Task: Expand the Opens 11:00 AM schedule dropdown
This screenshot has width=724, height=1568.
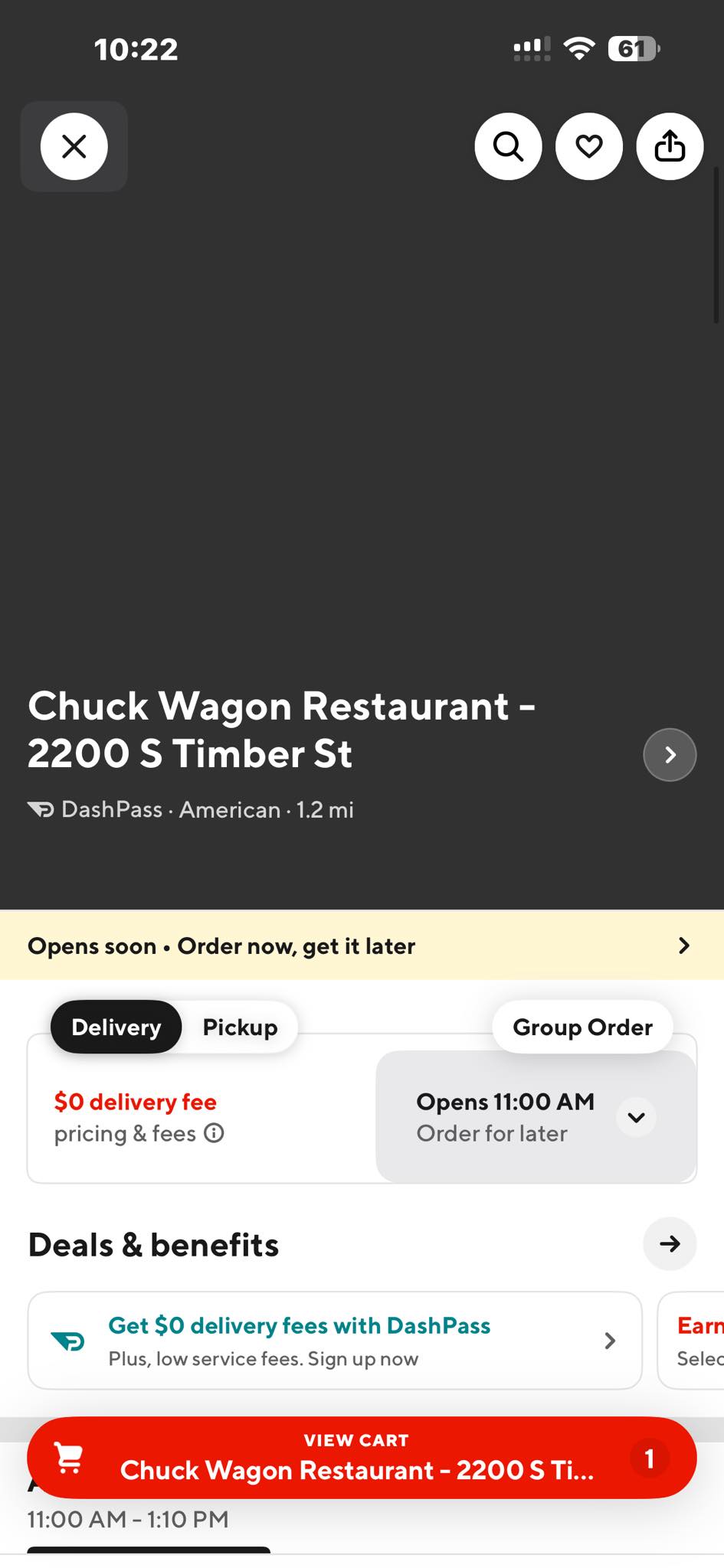Action: tap(636, 1117)
